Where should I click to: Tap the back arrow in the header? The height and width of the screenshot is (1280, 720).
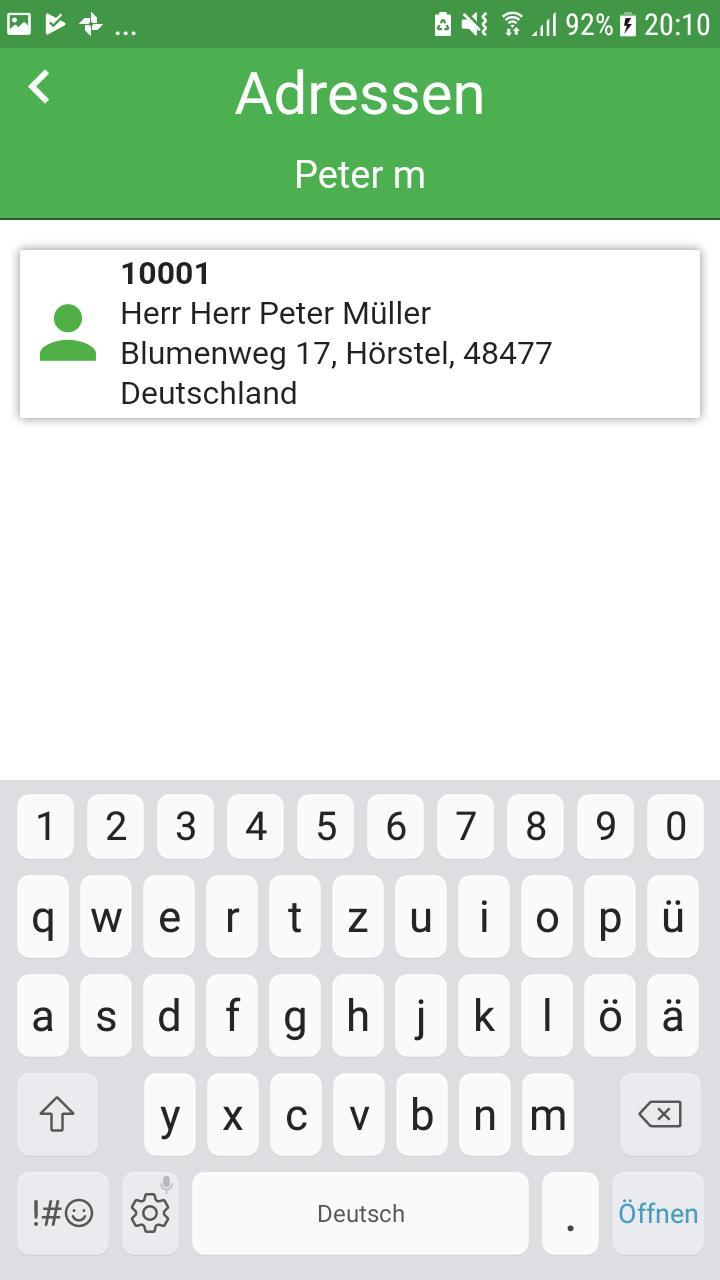[x=39, y=87]
